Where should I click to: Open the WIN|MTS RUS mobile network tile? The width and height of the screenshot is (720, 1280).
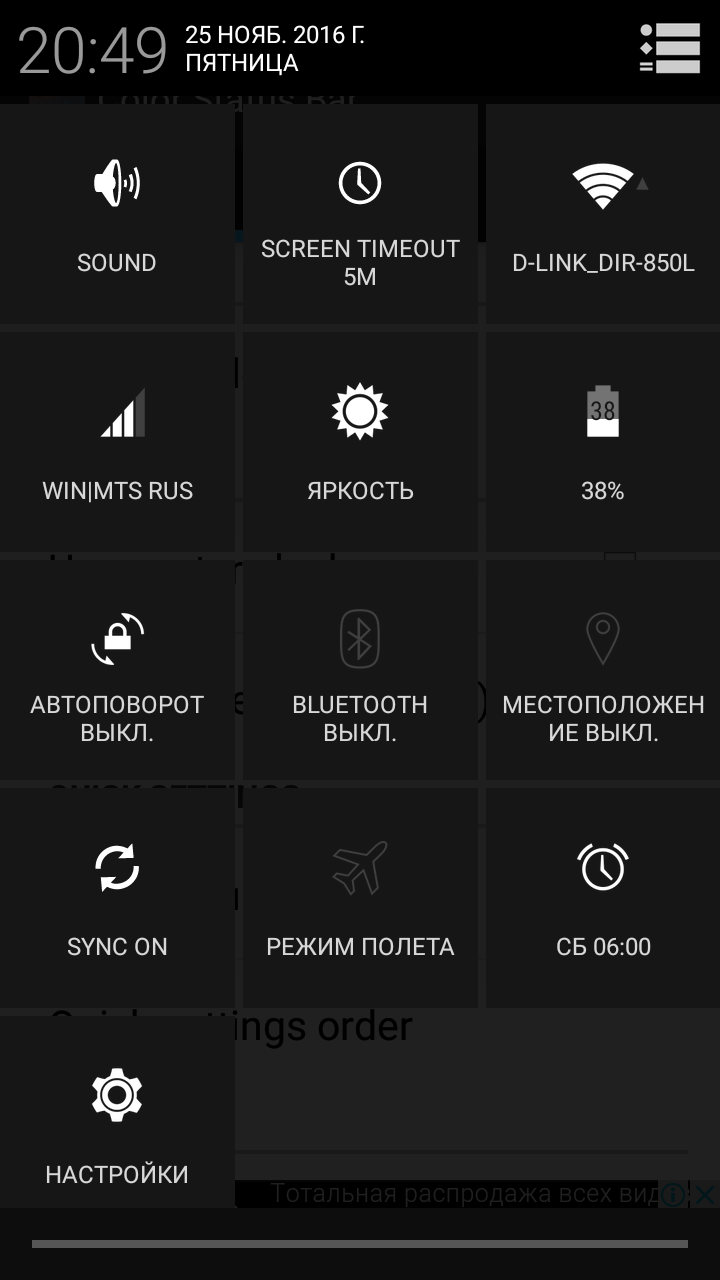tap(117, 442)
